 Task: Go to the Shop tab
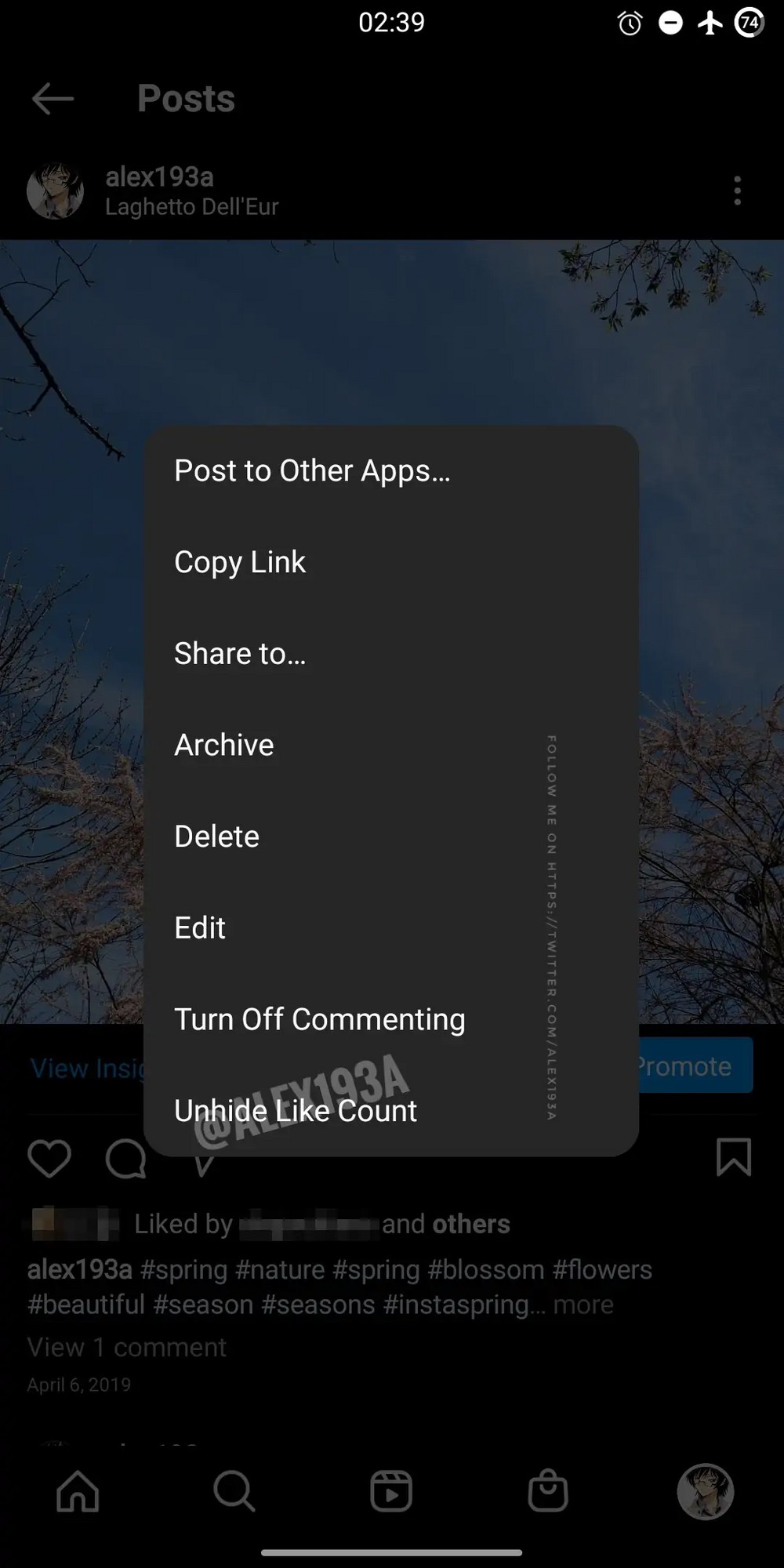[x=548, y=1490]
